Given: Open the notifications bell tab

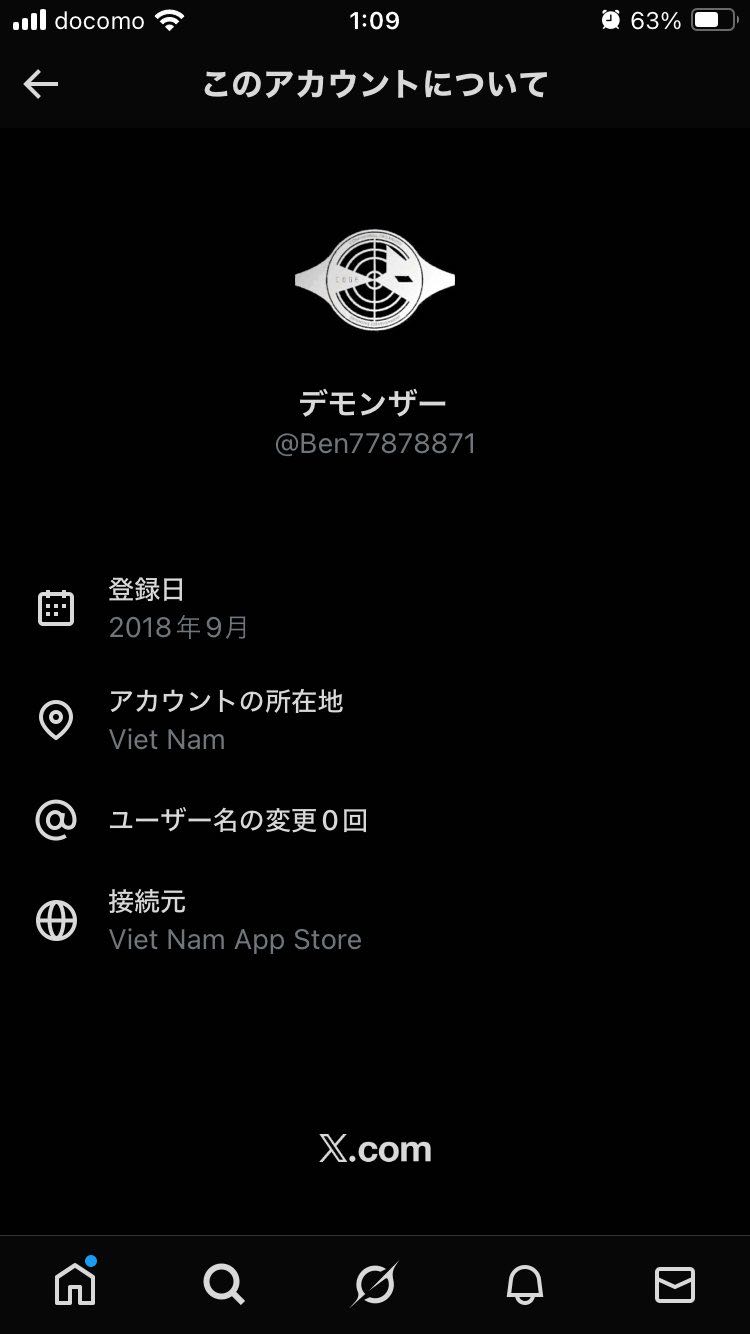Looking at the screenshot, I should [x=525, y=1284].
